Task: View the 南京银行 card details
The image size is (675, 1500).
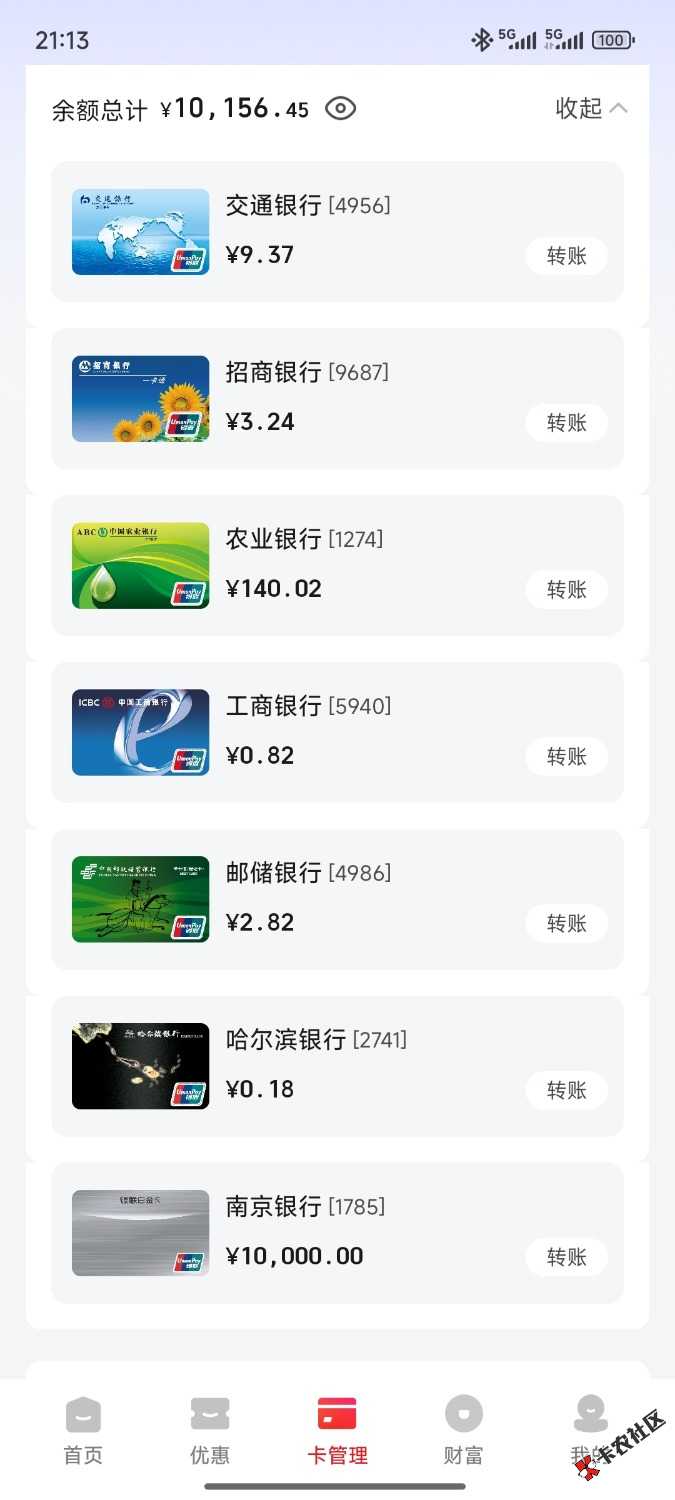Action: (x=140, y=1233)
